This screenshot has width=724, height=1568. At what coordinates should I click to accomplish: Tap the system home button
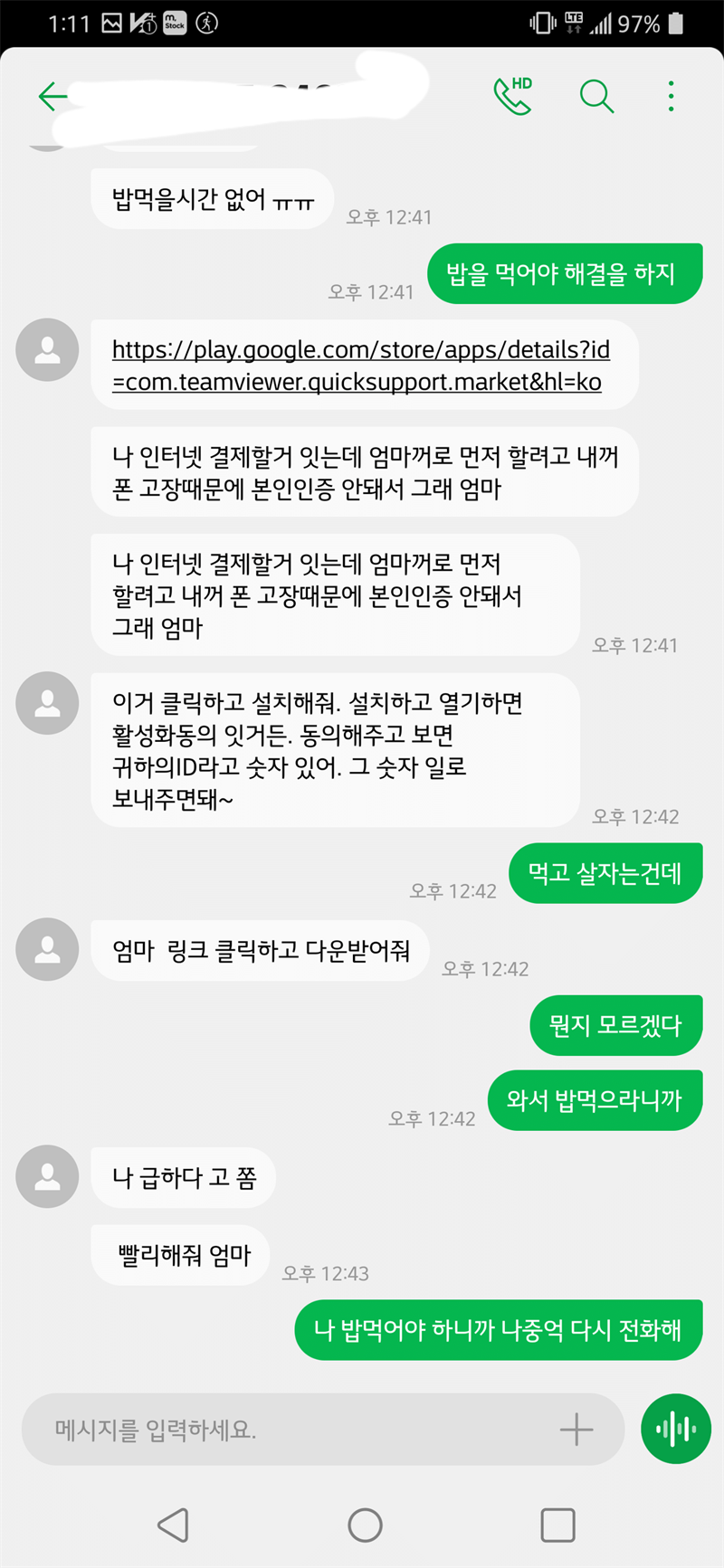click(x=365, y=1525)
